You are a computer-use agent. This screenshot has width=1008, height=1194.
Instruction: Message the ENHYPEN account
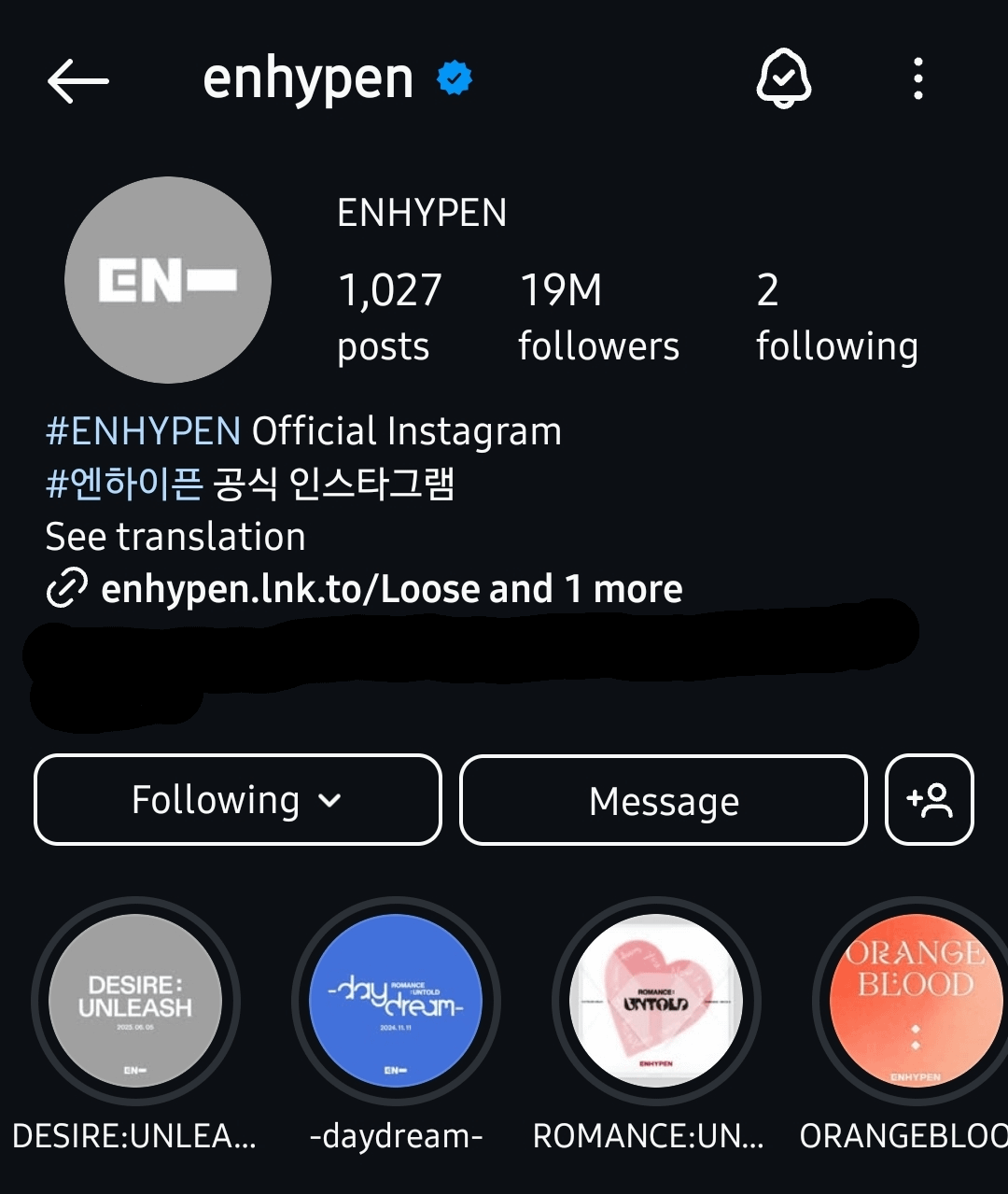pos(664,800)
